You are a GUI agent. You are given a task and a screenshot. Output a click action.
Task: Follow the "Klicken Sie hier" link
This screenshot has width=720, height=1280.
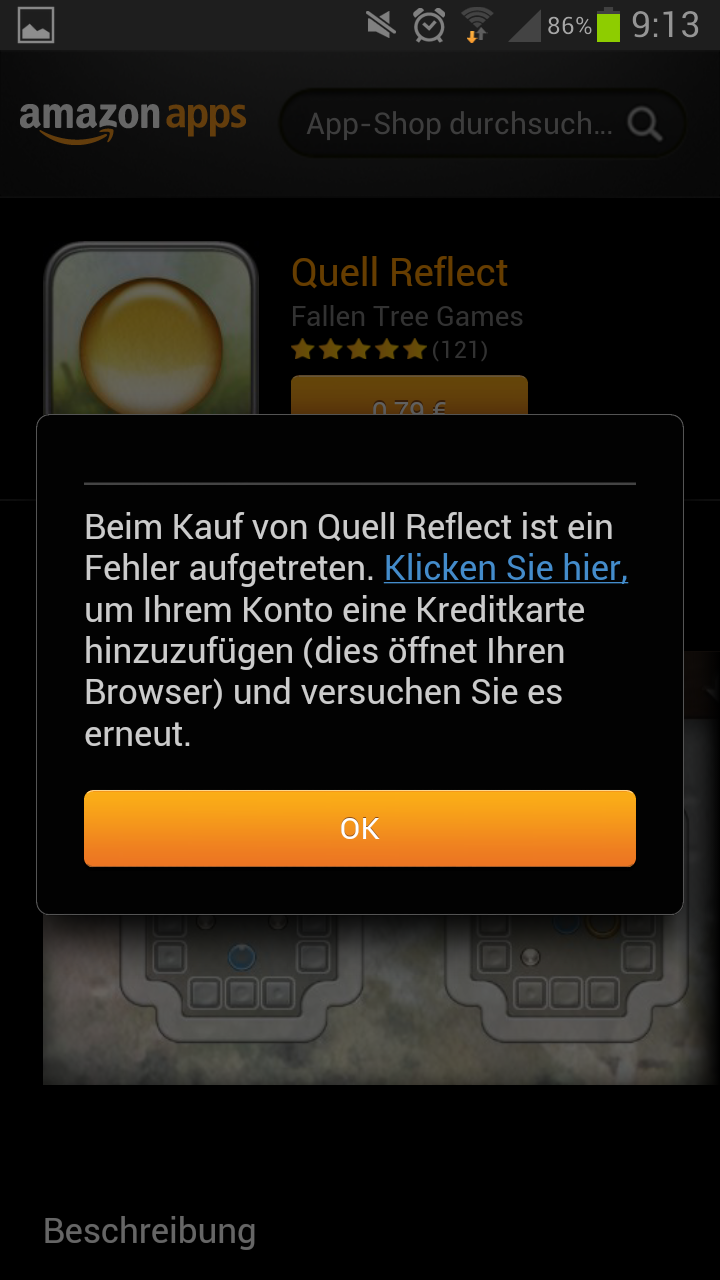pos(505,568)
